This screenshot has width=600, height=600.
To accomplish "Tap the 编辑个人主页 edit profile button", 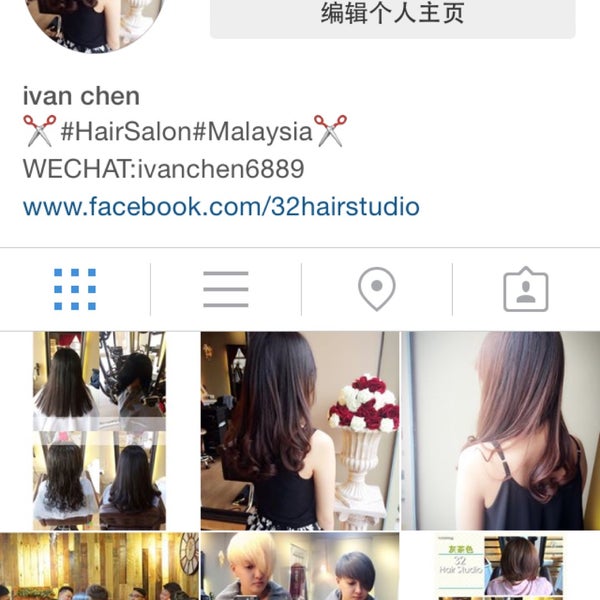I will (x=392, y=15).
